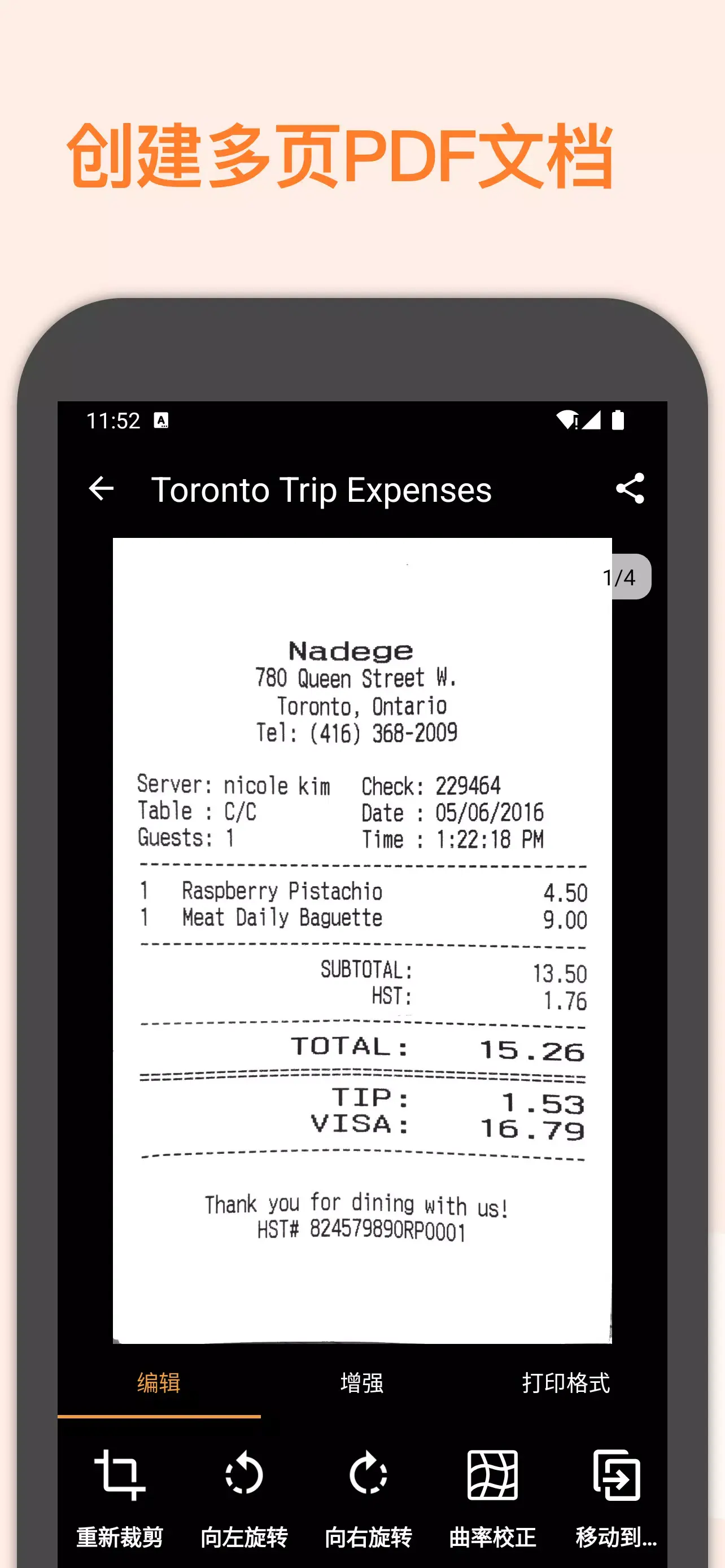Tap the back arrow

point(102,489)
